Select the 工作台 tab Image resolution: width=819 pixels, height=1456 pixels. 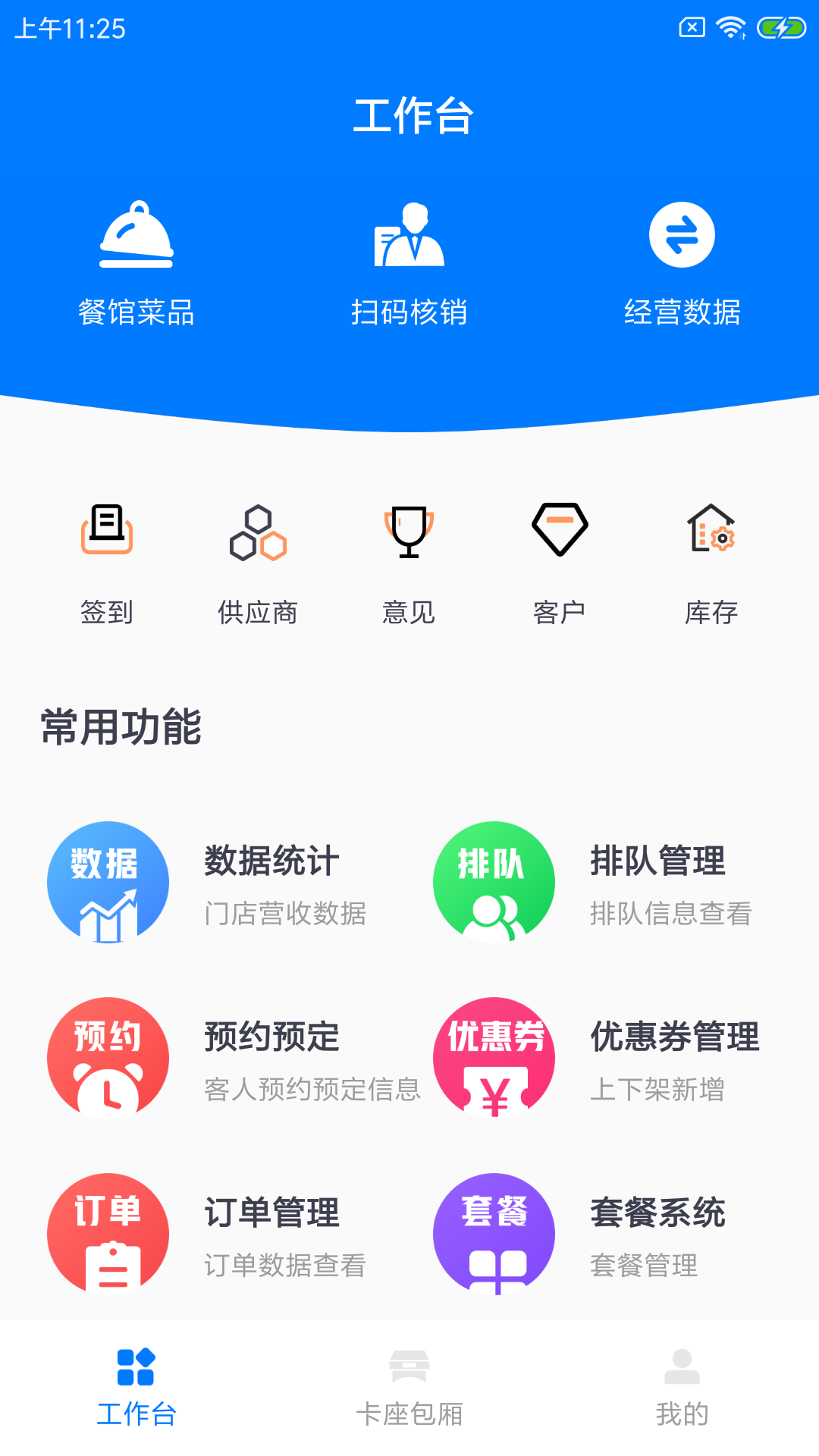click(136, 1388)
